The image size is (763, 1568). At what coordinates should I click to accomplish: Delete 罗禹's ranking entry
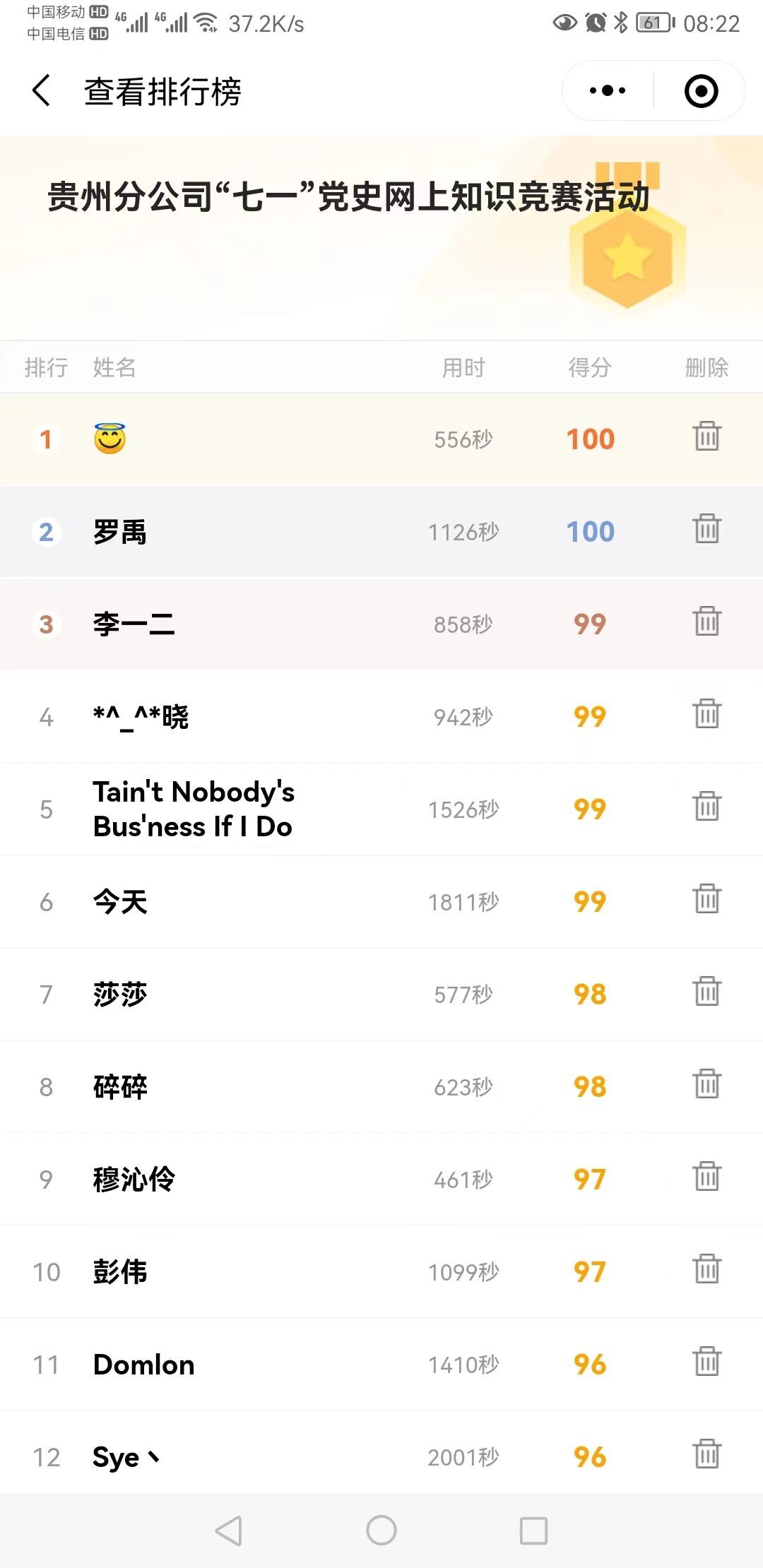pyautogui.click(x=706, y=529)
